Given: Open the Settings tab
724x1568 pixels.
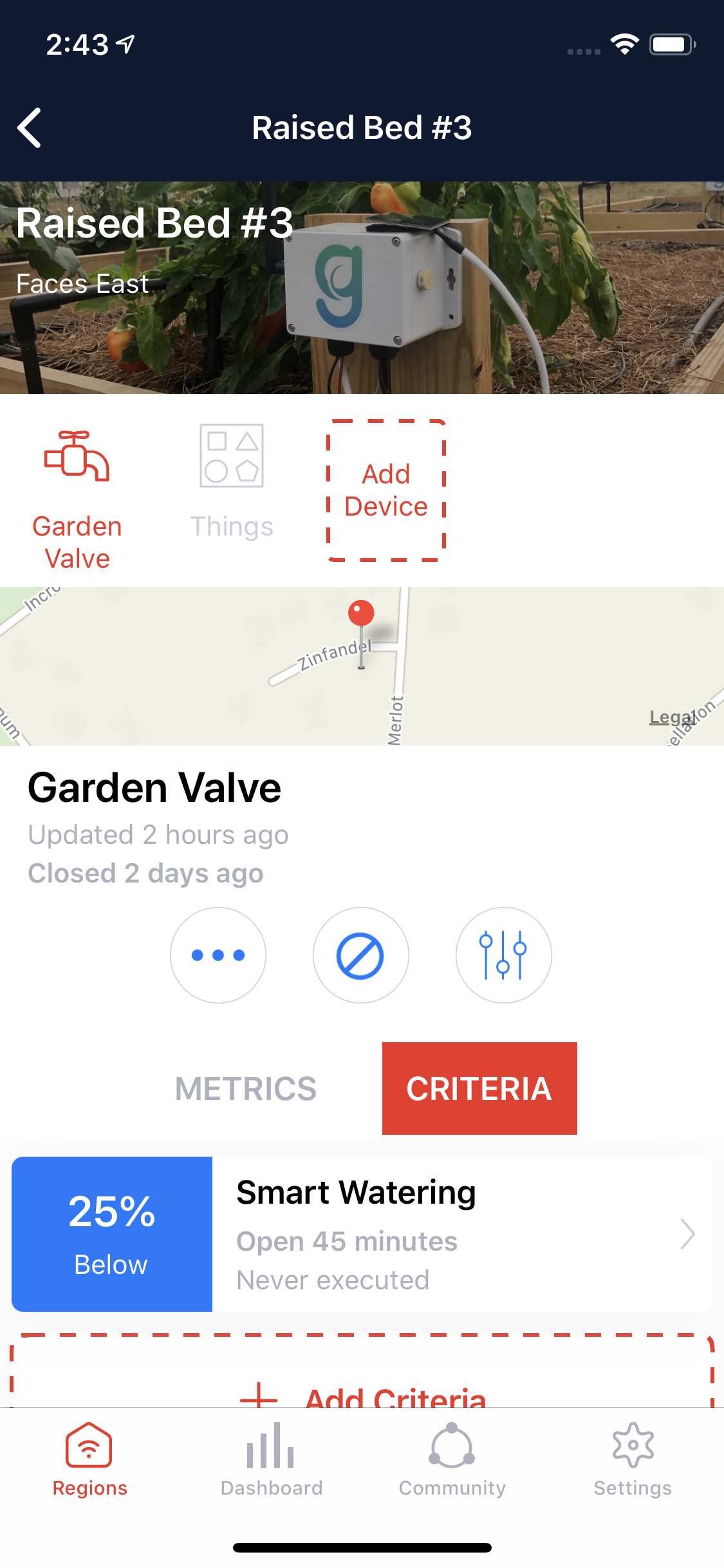Looking at the screenshot, I should [x=633, y=1461].
